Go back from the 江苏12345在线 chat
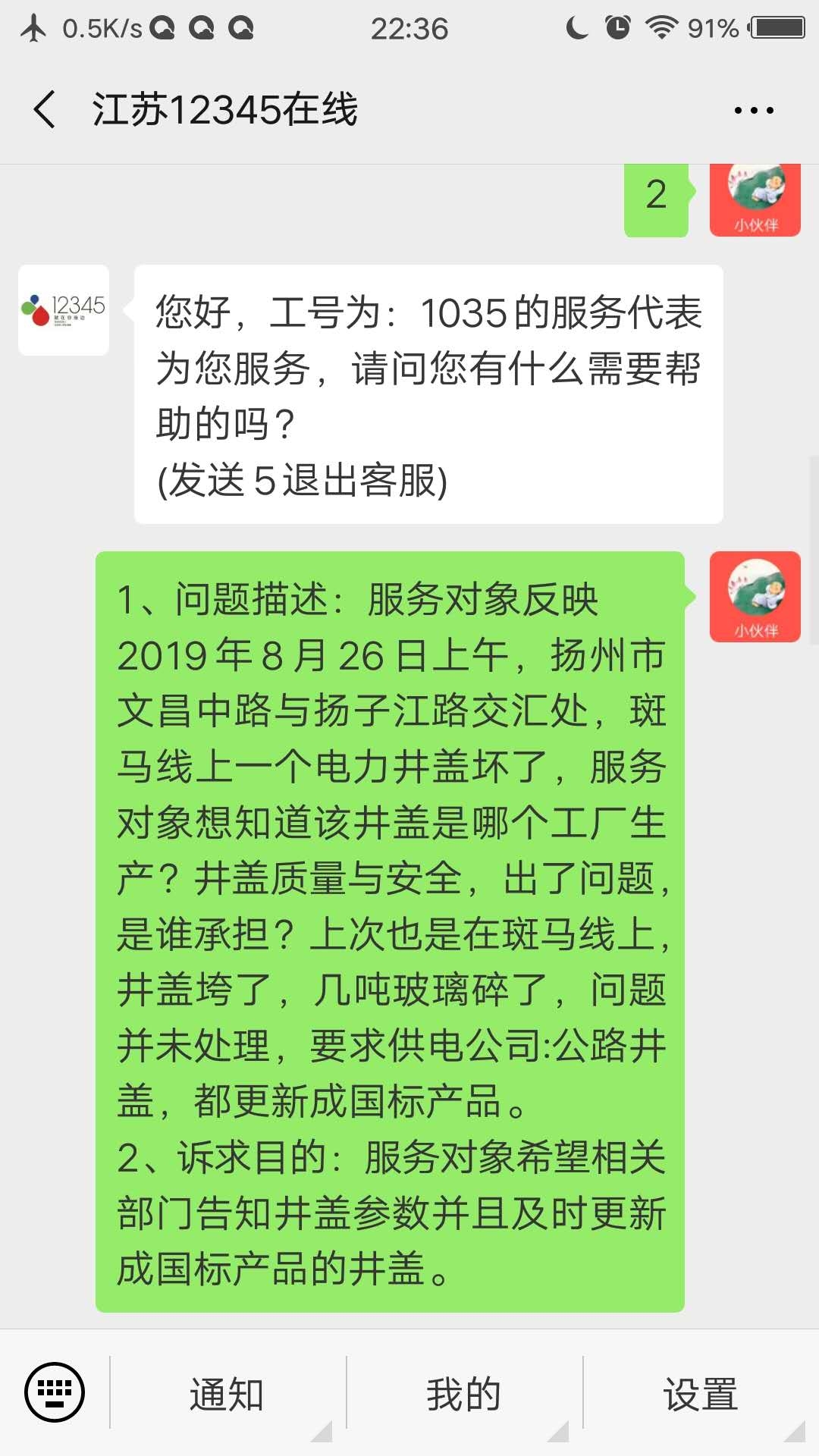 point(45,109)
